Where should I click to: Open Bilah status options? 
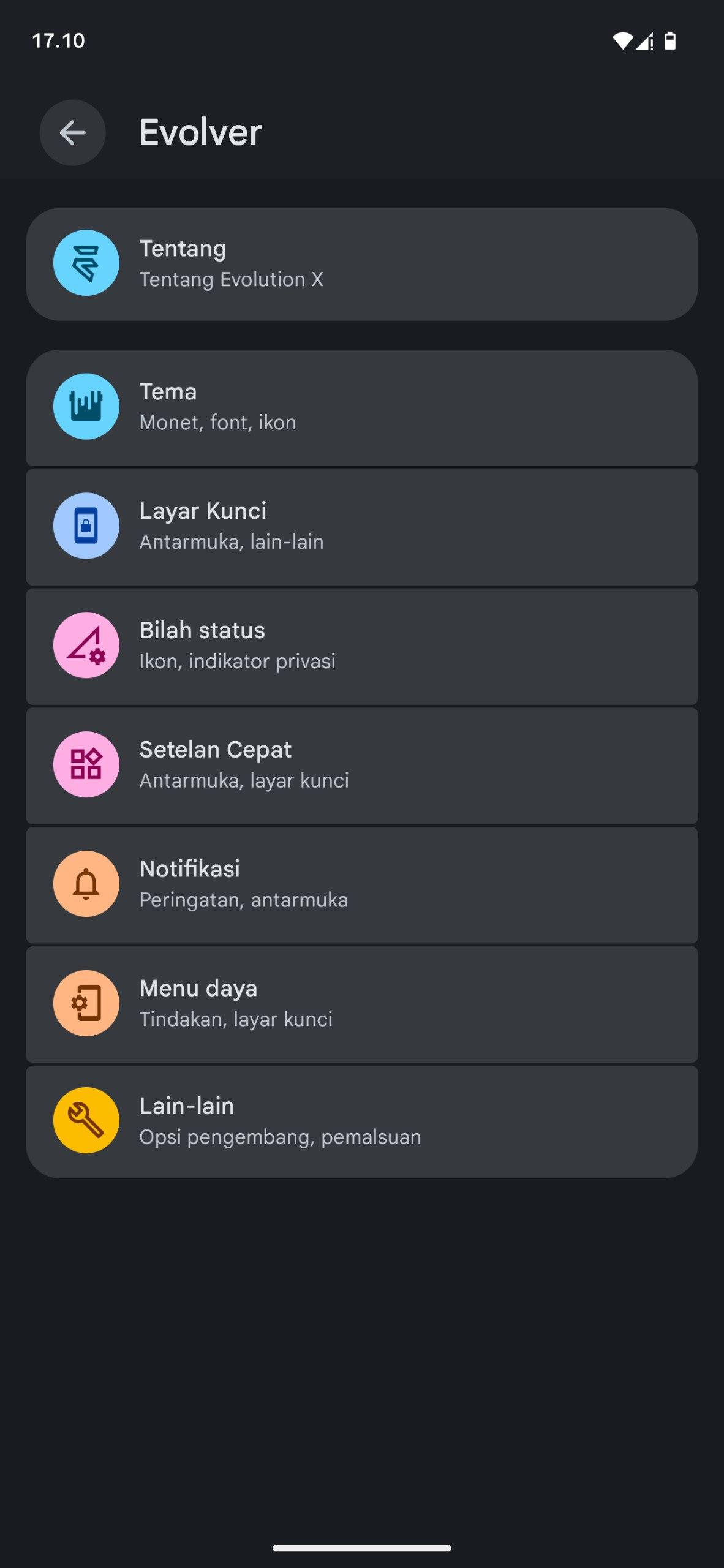361,646
